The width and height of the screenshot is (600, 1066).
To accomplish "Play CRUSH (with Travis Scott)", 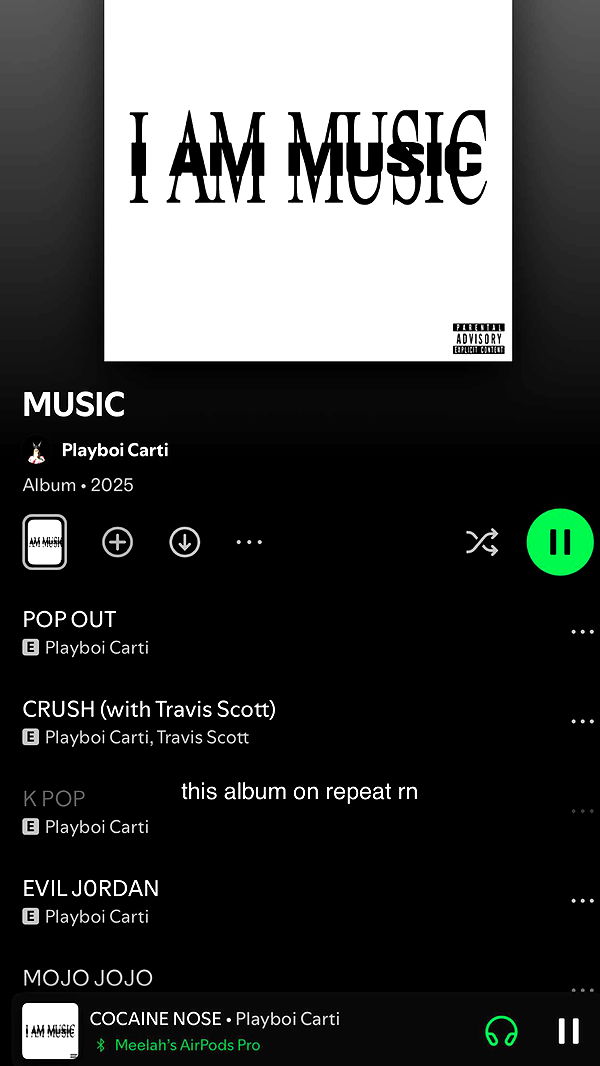I will [149, 710].
